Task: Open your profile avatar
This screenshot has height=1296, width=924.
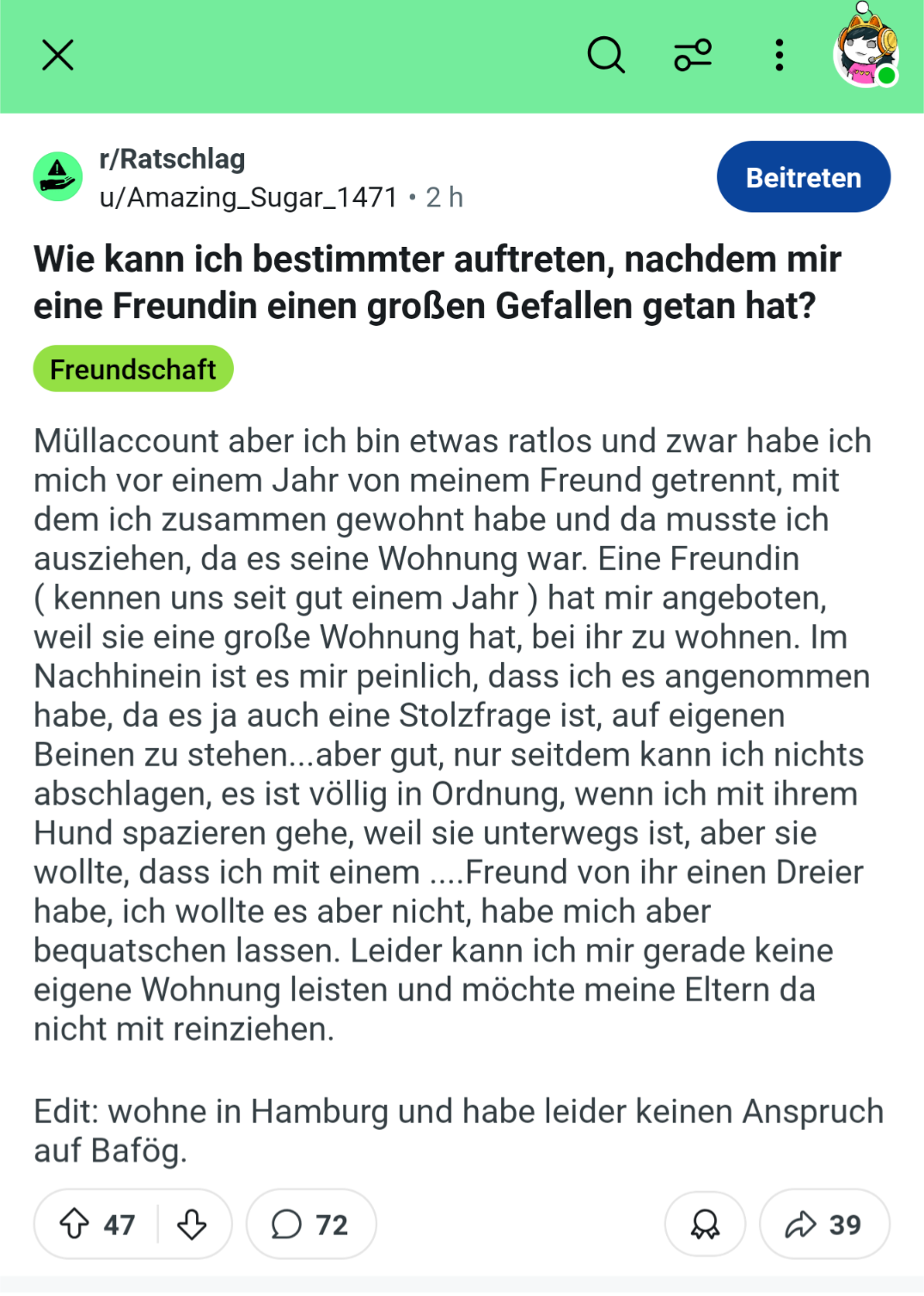Action: [866, 52]
